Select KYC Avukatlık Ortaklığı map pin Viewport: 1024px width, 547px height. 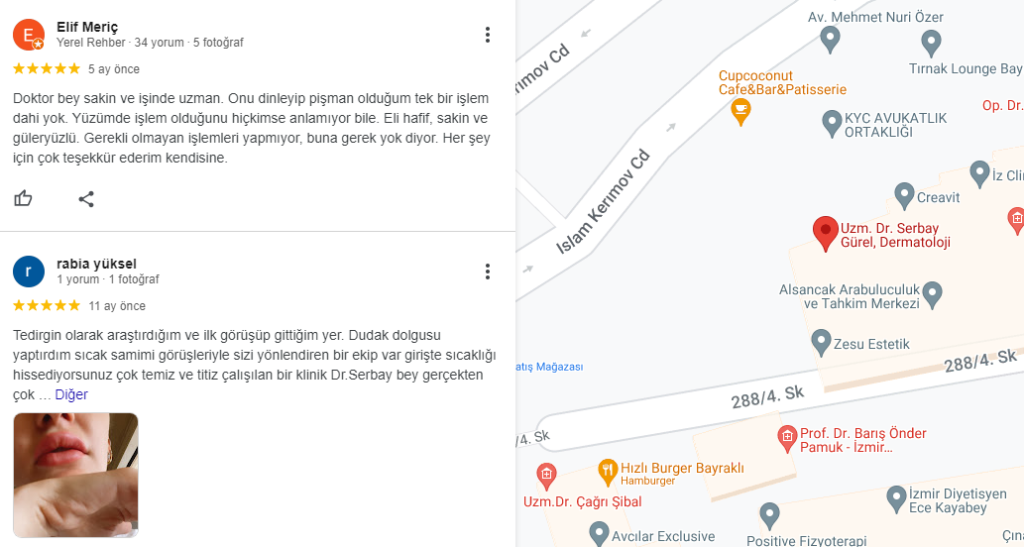pyautogui.click(x=831, y=124)
